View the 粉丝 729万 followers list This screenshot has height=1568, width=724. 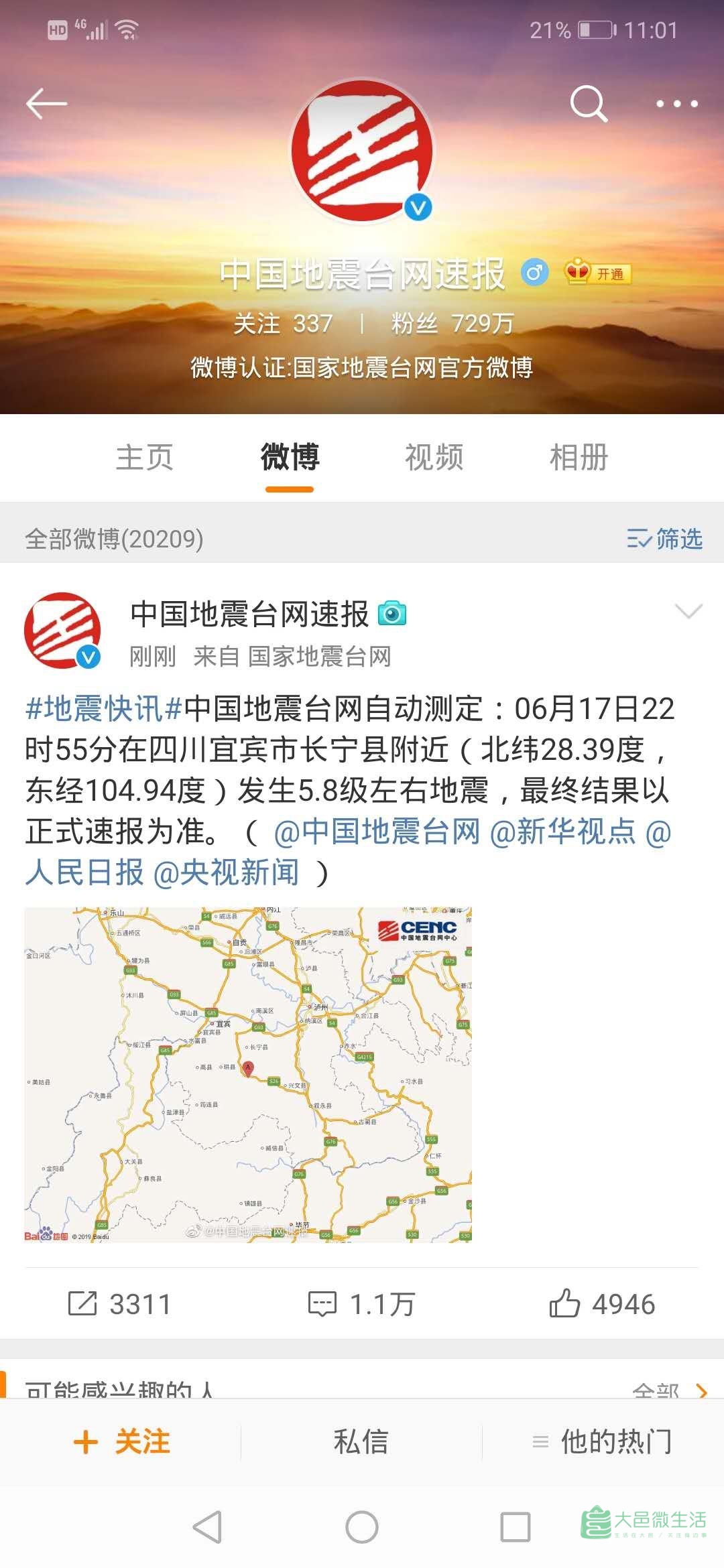pos(452,324)
